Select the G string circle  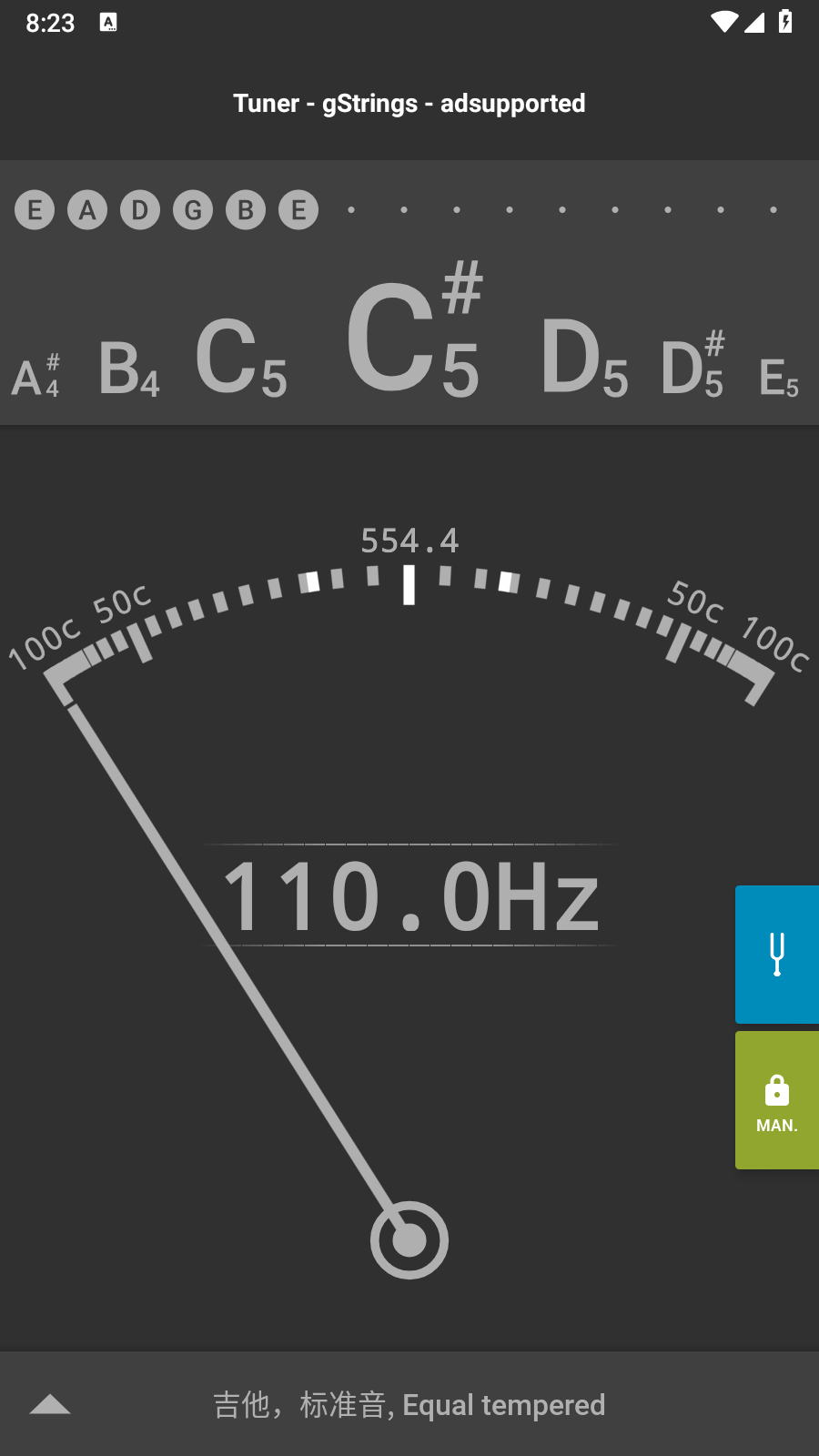click(x=193, y=210)
